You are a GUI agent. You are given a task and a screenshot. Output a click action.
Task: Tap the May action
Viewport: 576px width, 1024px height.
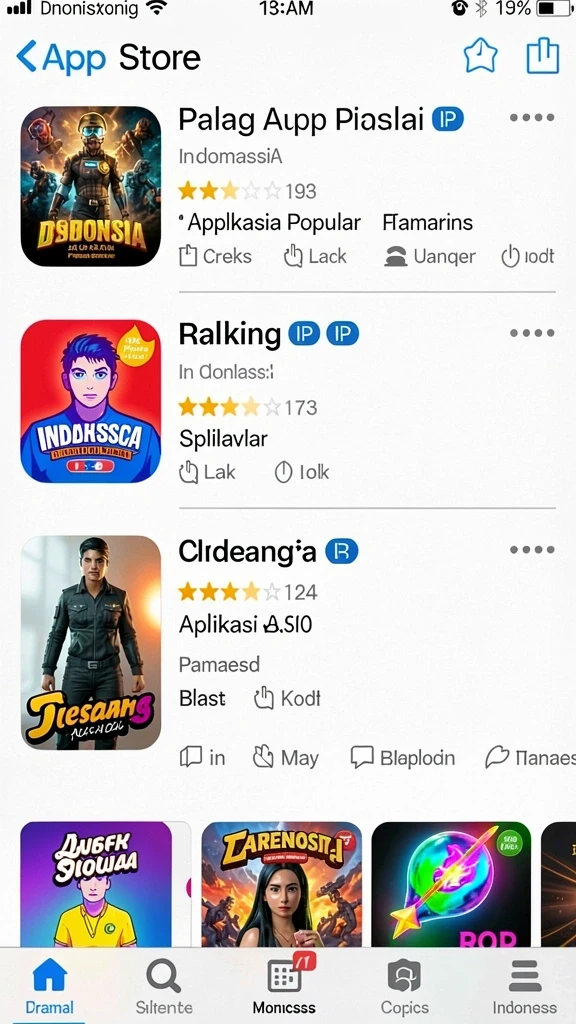click(x=285, y=758)
